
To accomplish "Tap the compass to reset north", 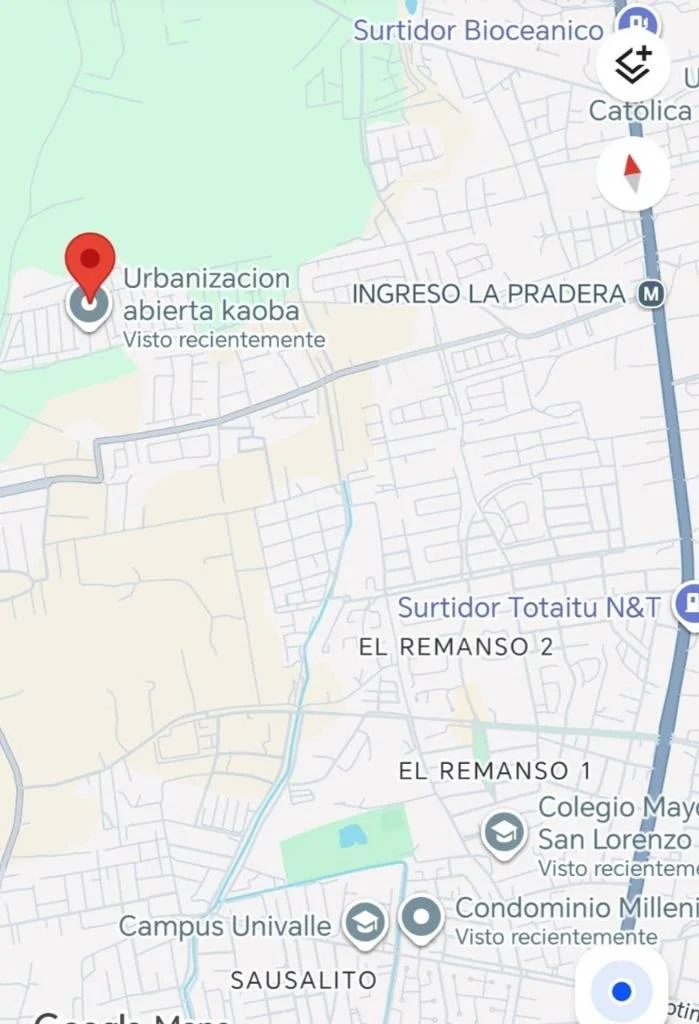I will click(x=633, y=174).
